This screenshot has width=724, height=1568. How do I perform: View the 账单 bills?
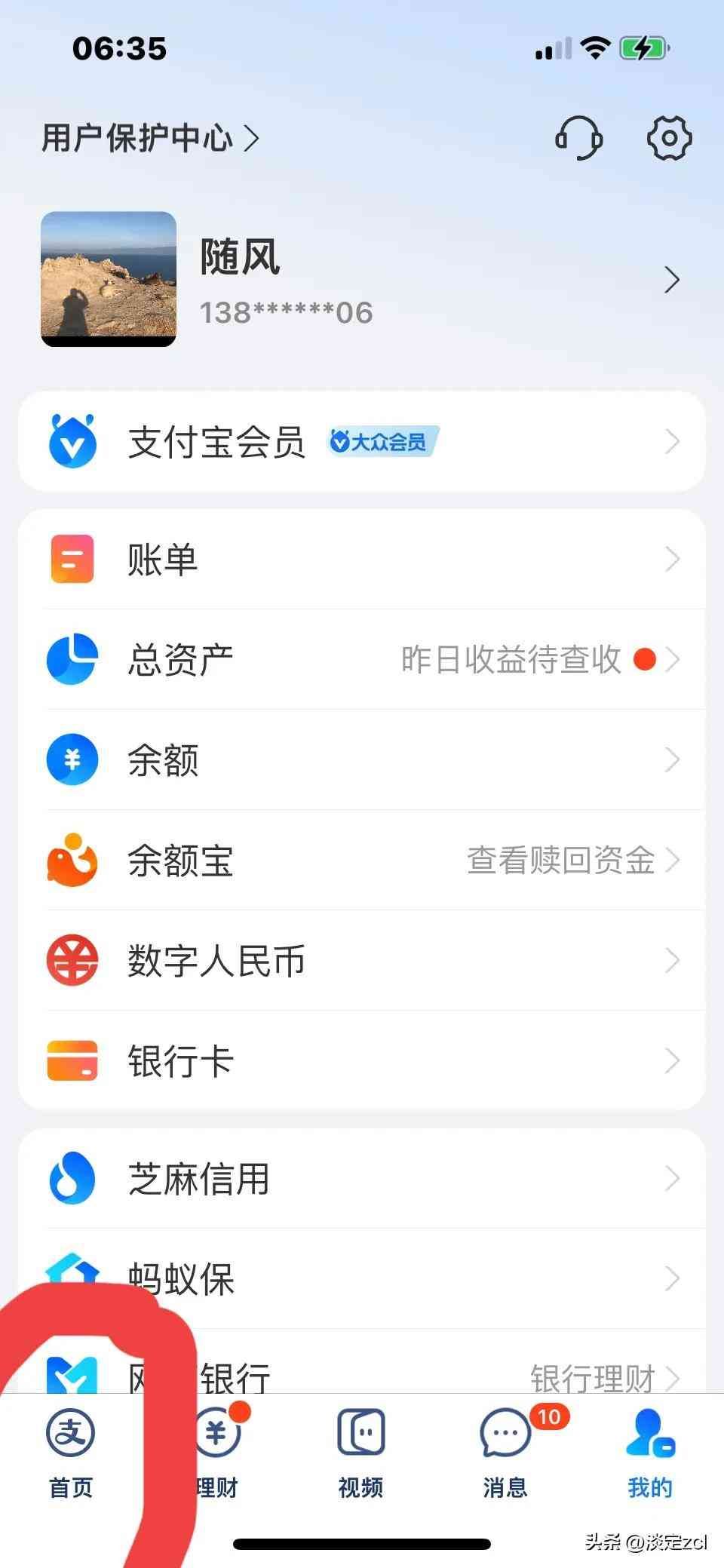[362, 559]
